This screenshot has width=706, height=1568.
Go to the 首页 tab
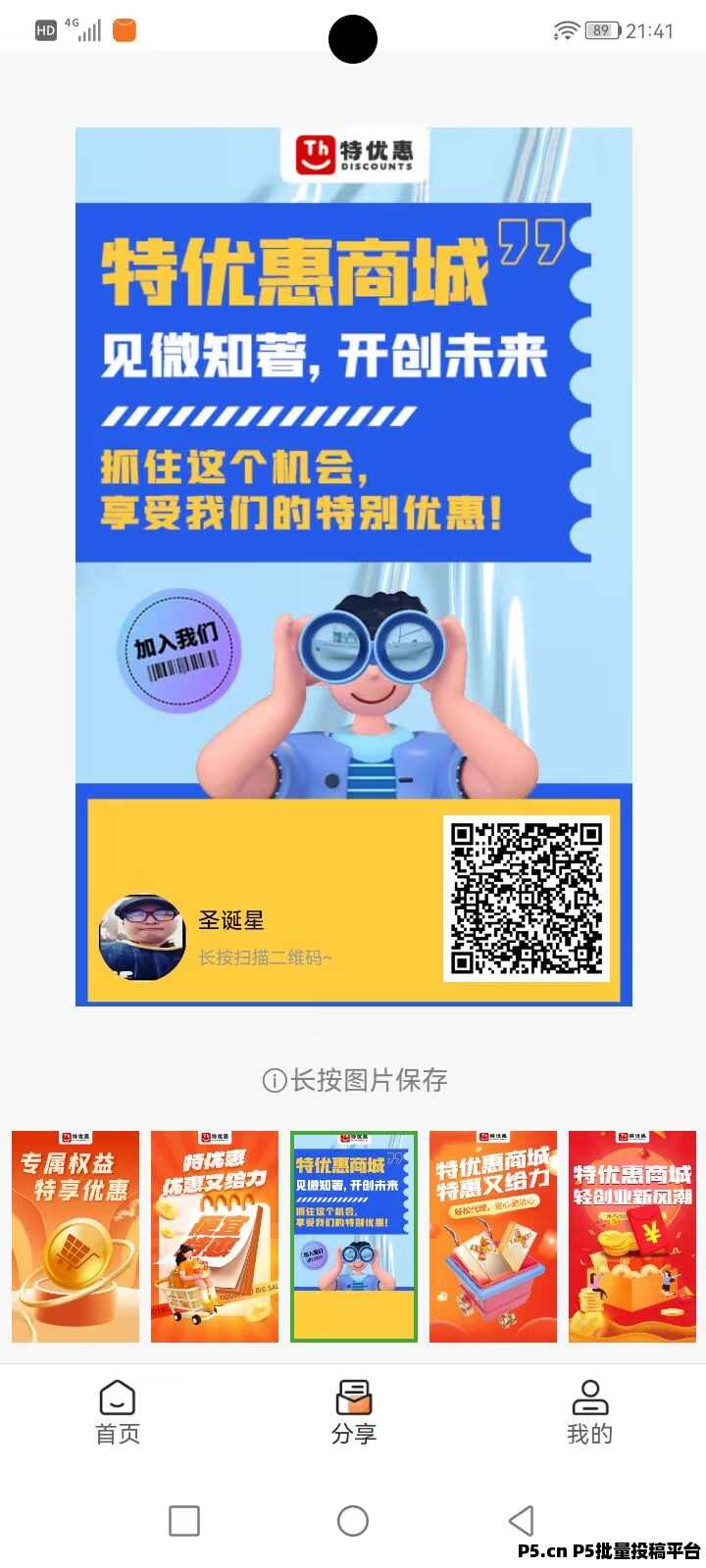coord(118,1412)
